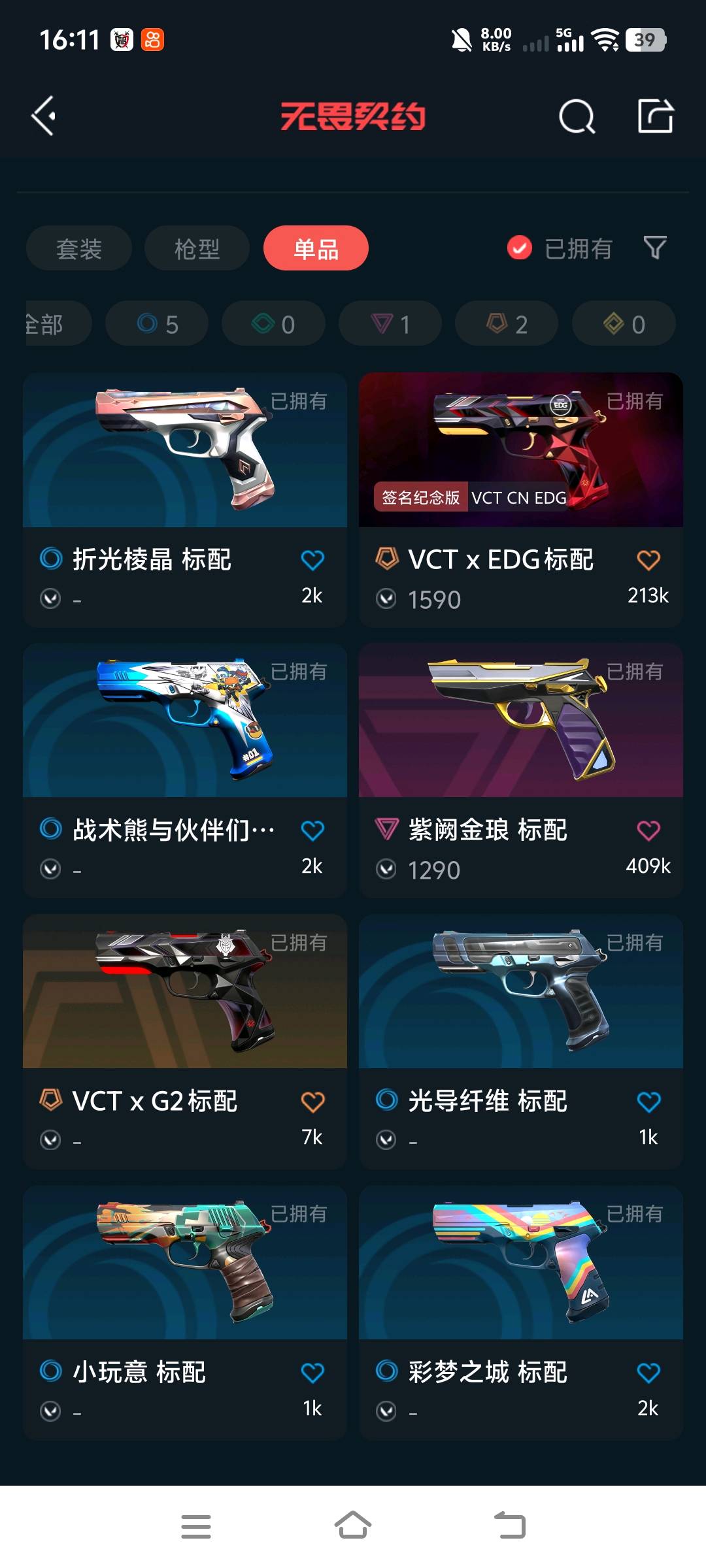This screenshot has height=1568, width=706.
Task: Open the filter funnel icon
Action: coord(655,248)
